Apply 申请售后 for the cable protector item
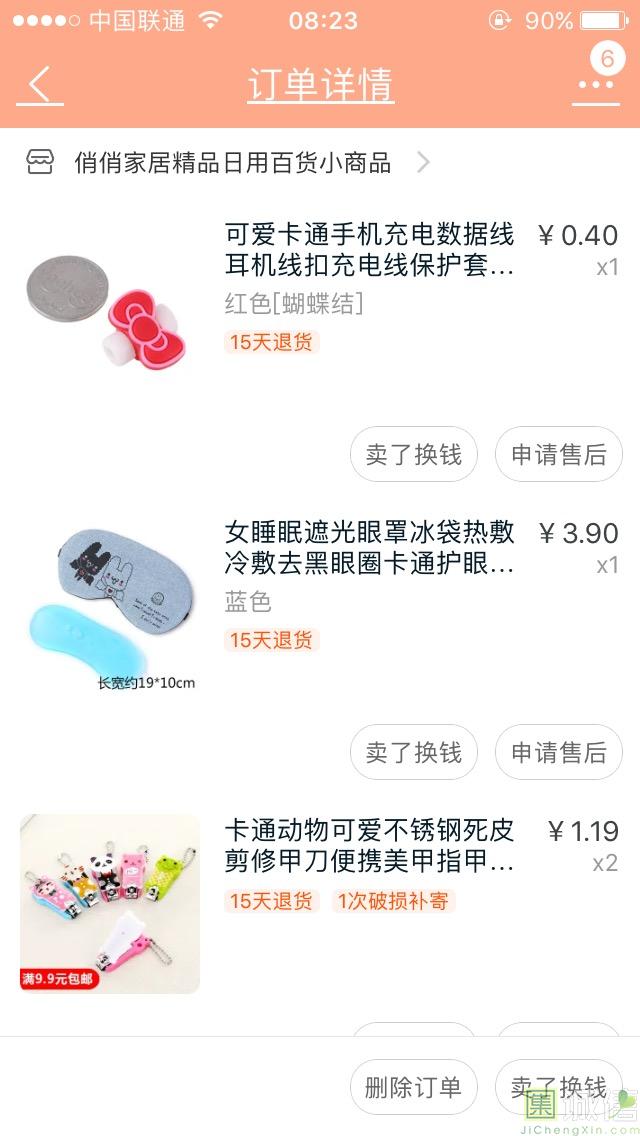 point(558,454)
